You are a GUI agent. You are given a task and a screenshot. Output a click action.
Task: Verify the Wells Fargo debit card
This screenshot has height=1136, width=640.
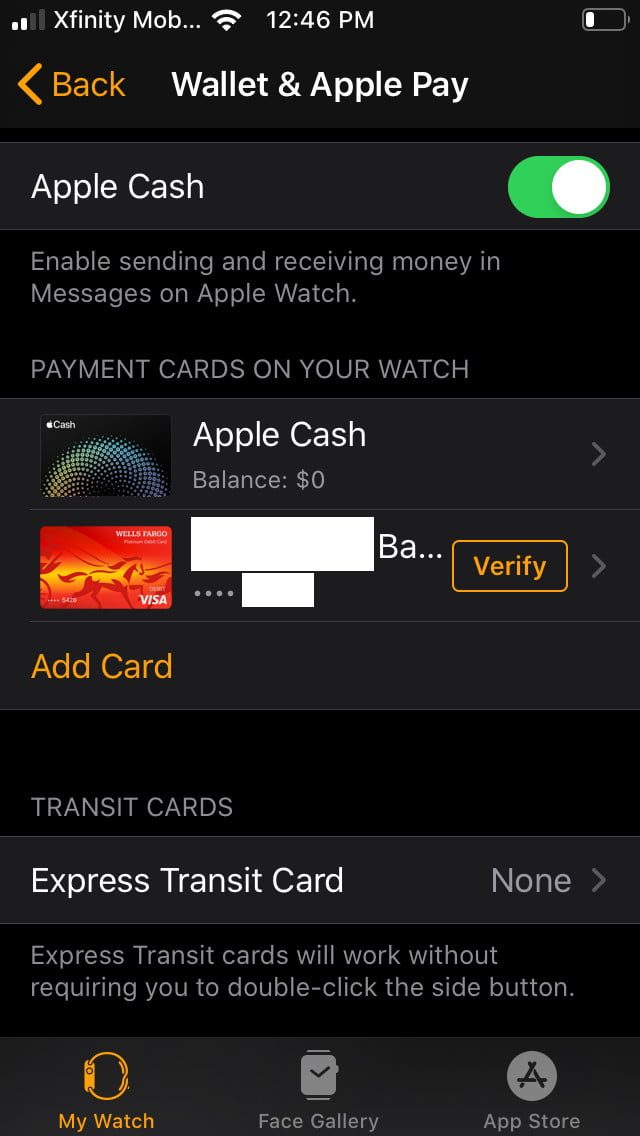pos(509,566)
